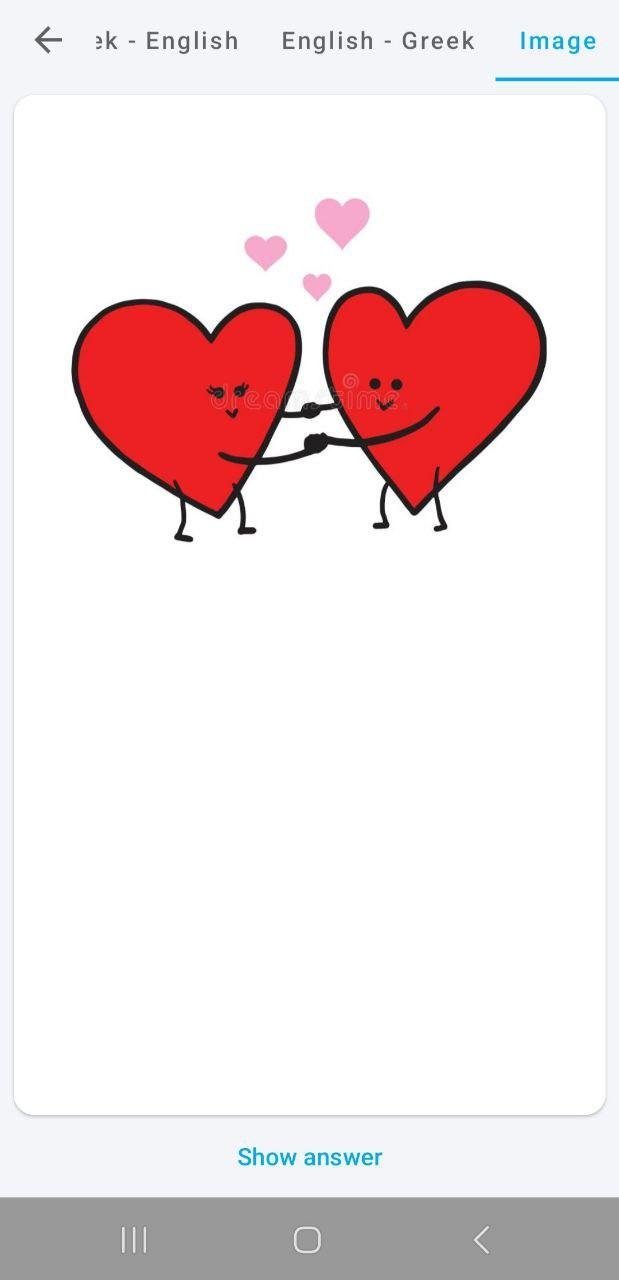Tap the back arrow in the app bar
The image size is (619, 1280).
47,40
